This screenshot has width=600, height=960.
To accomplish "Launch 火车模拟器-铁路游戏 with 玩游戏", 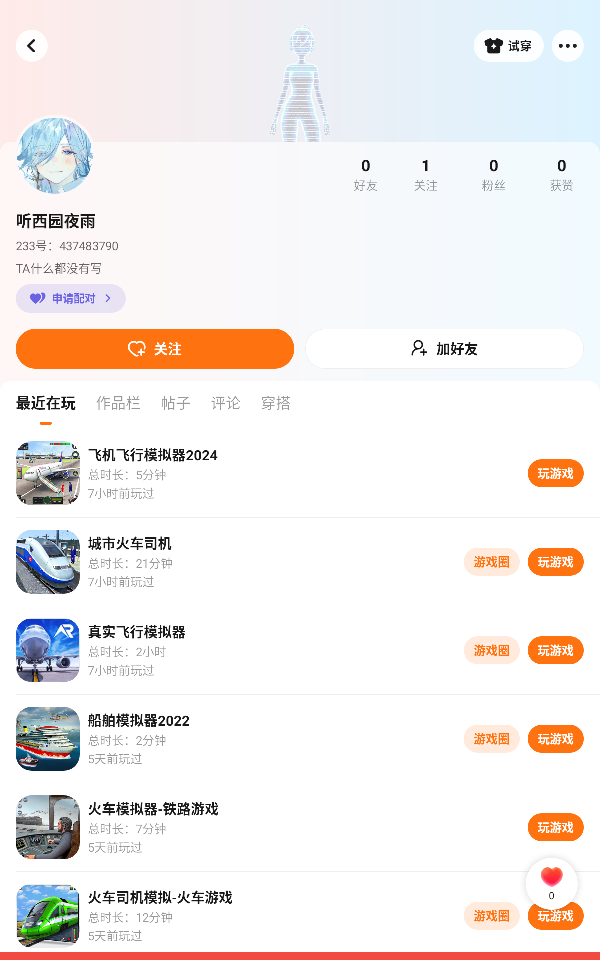I will 555,827.
